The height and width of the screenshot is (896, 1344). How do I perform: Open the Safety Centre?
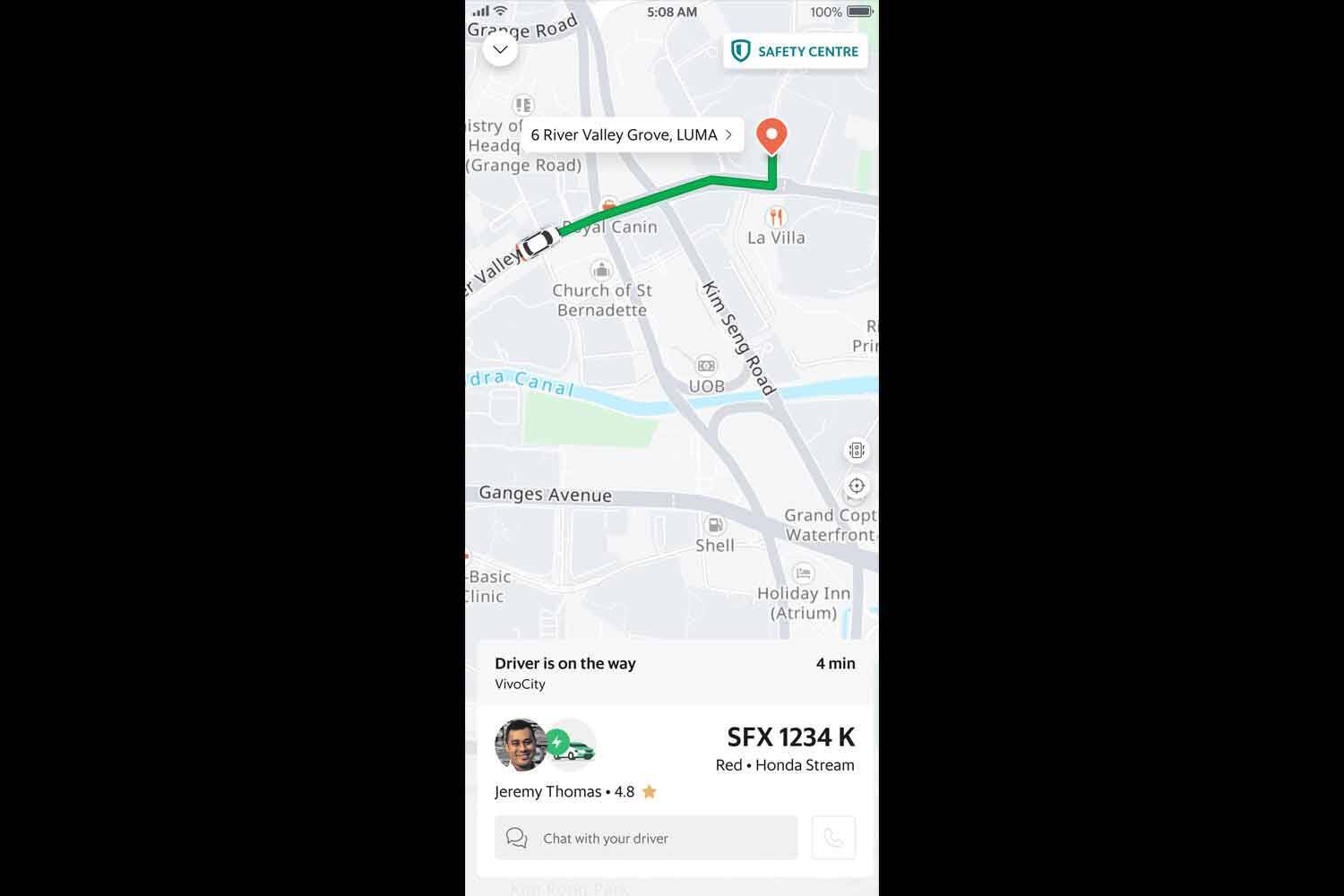(796, 51)
